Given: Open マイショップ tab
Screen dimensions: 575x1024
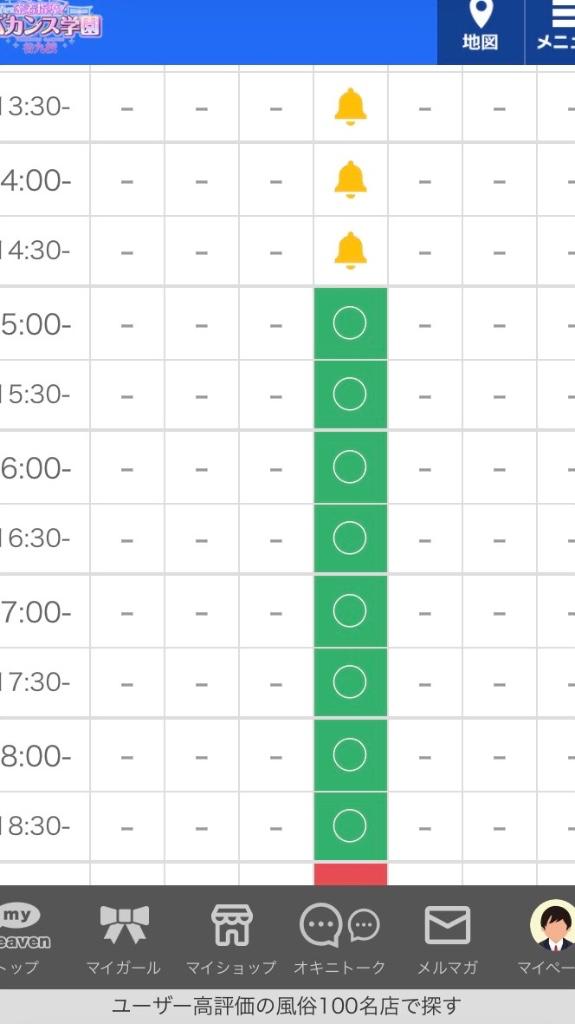Looking at the screenshot, I should click(231, 937).
